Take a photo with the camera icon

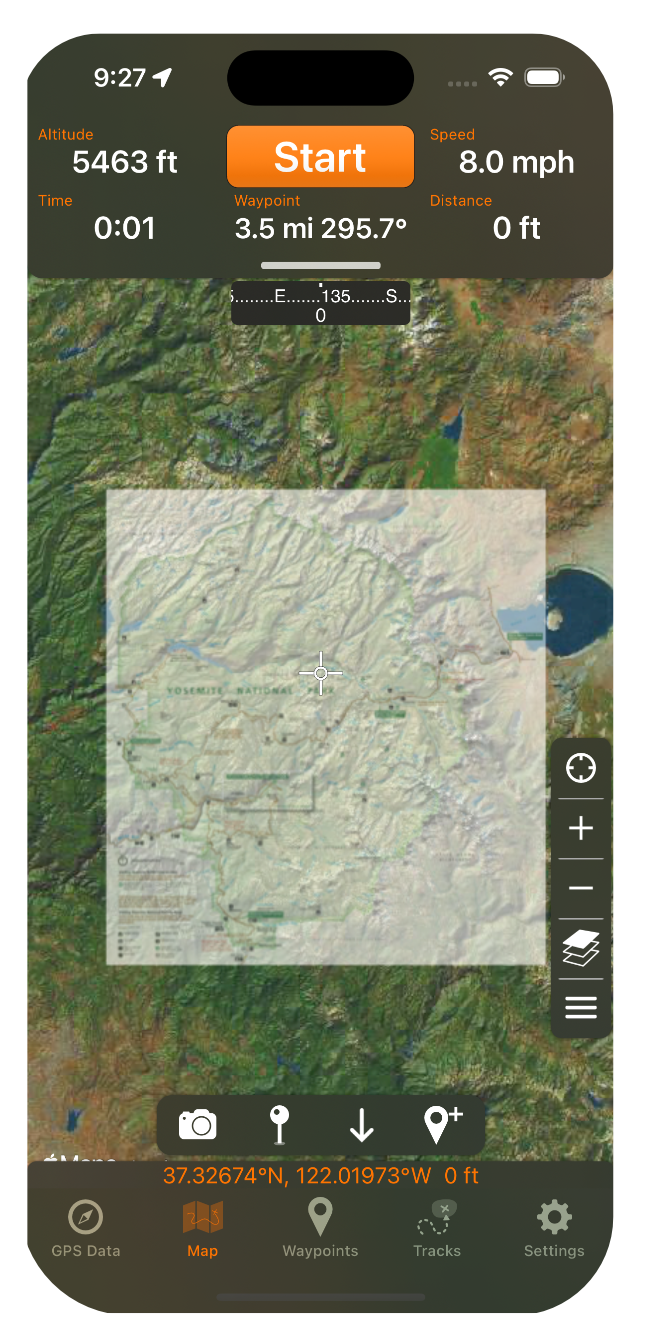pos(198,1125)
